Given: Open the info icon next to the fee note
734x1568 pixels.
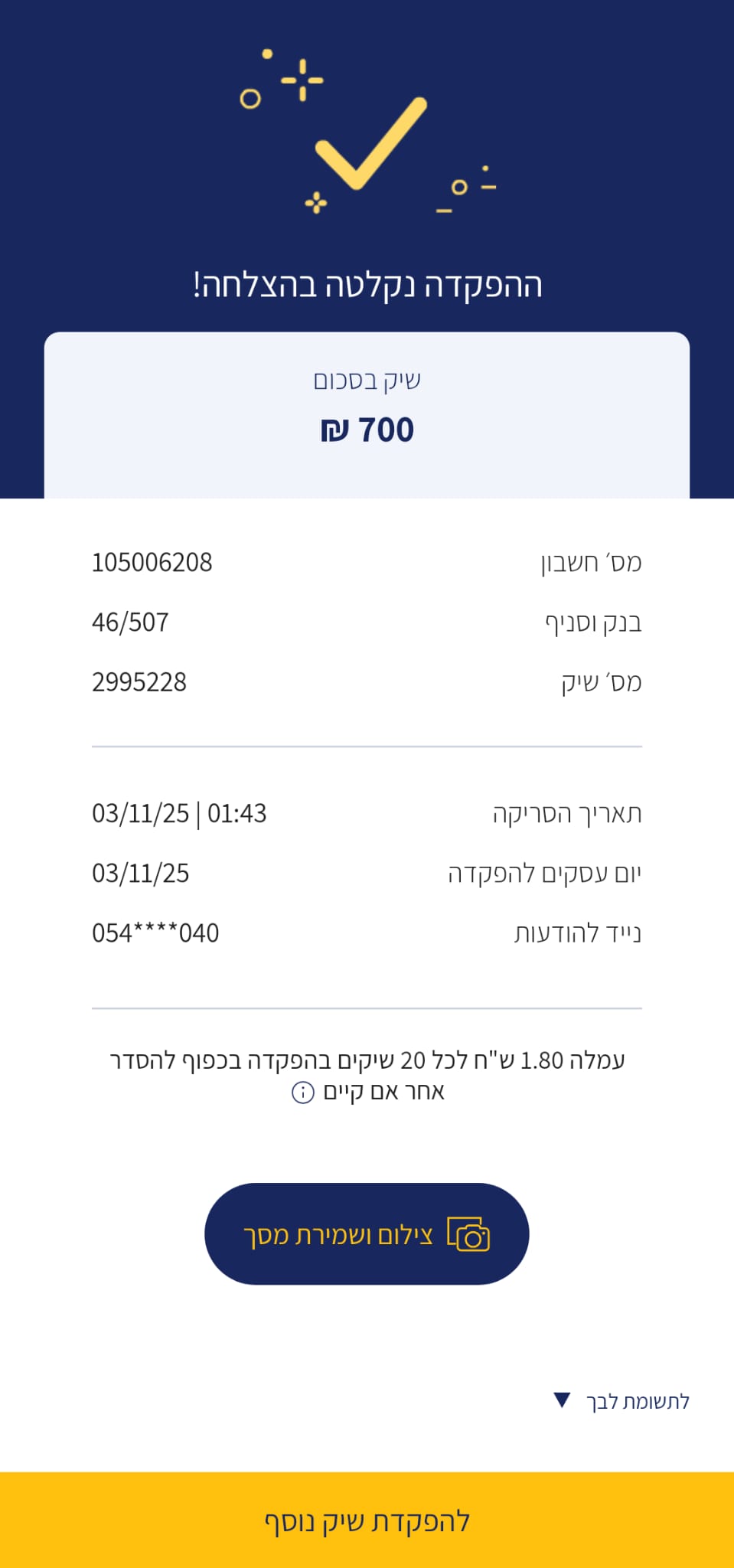Looking at the screenshot, I should (303, 1093).
